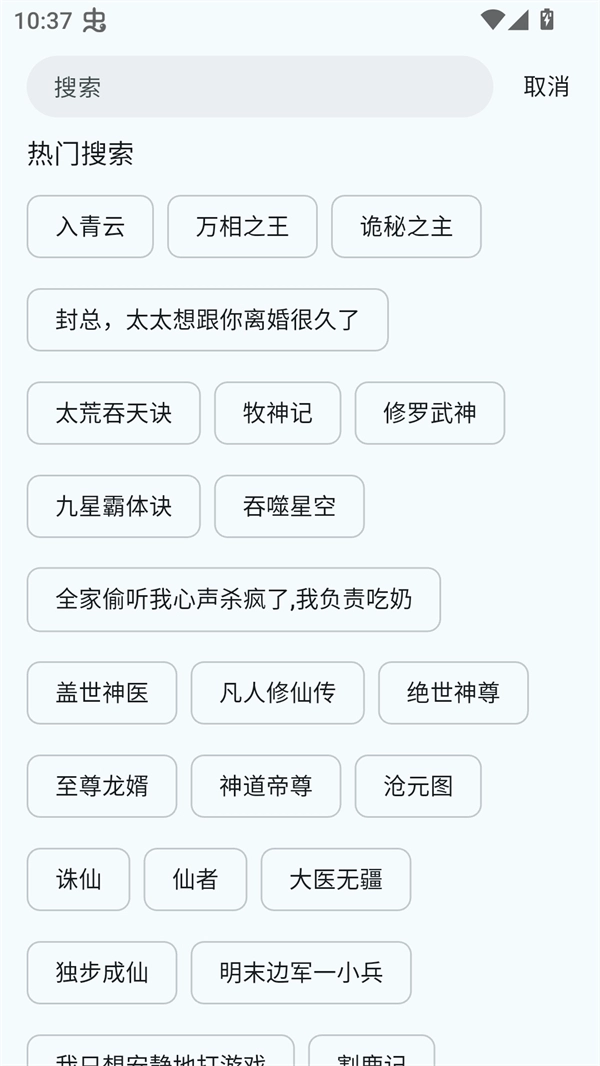Open 封总，太太想跟你离婚很久了 suggestion
The height and width of the screenshot is (1066, 600).
pos(207,320)
